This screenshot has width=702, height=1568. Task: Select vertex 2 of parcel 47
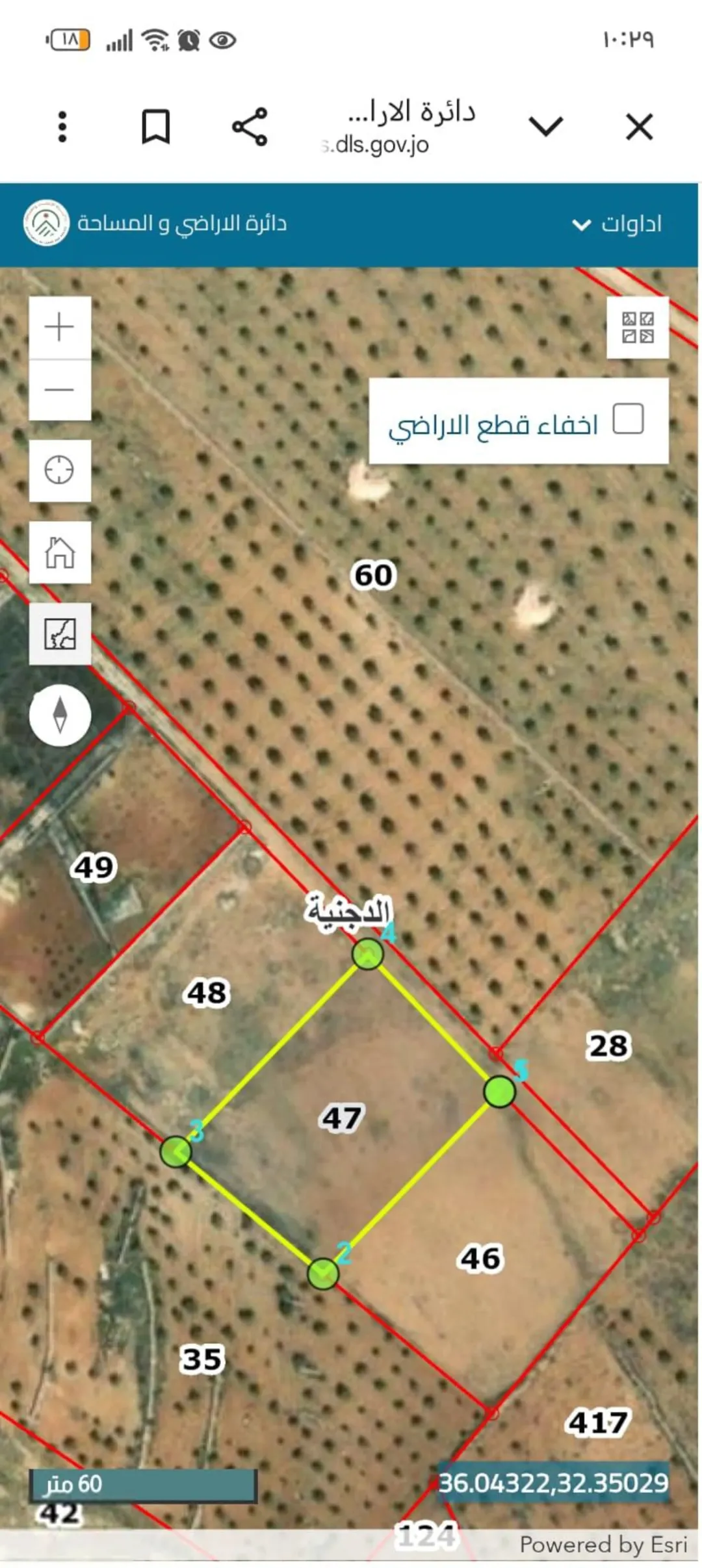[x=323, y=1274]
